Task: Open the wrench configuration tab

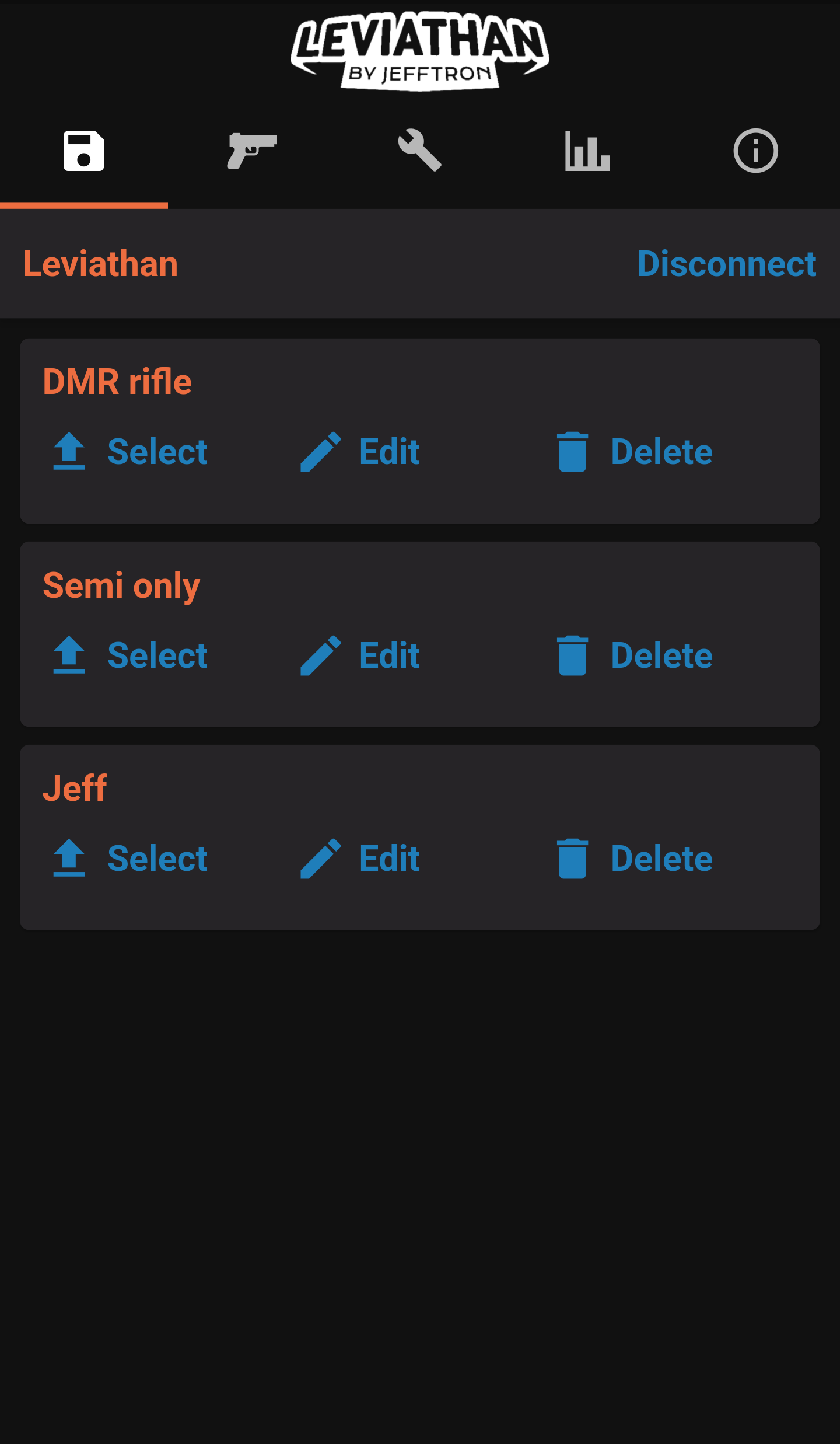Action: click(420, 151)
